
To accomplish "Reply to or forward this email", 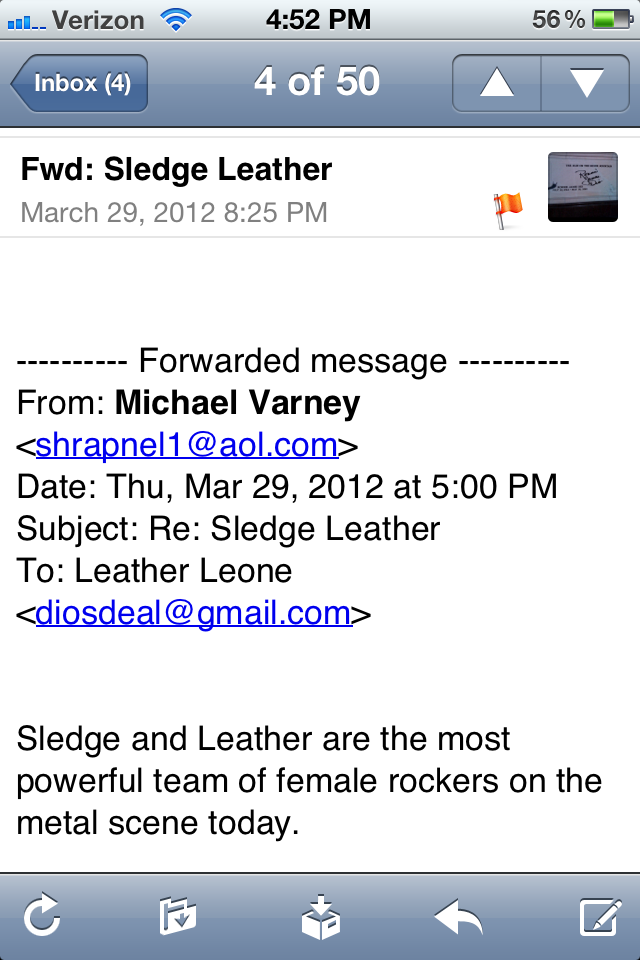I will [x=459, y=916].
